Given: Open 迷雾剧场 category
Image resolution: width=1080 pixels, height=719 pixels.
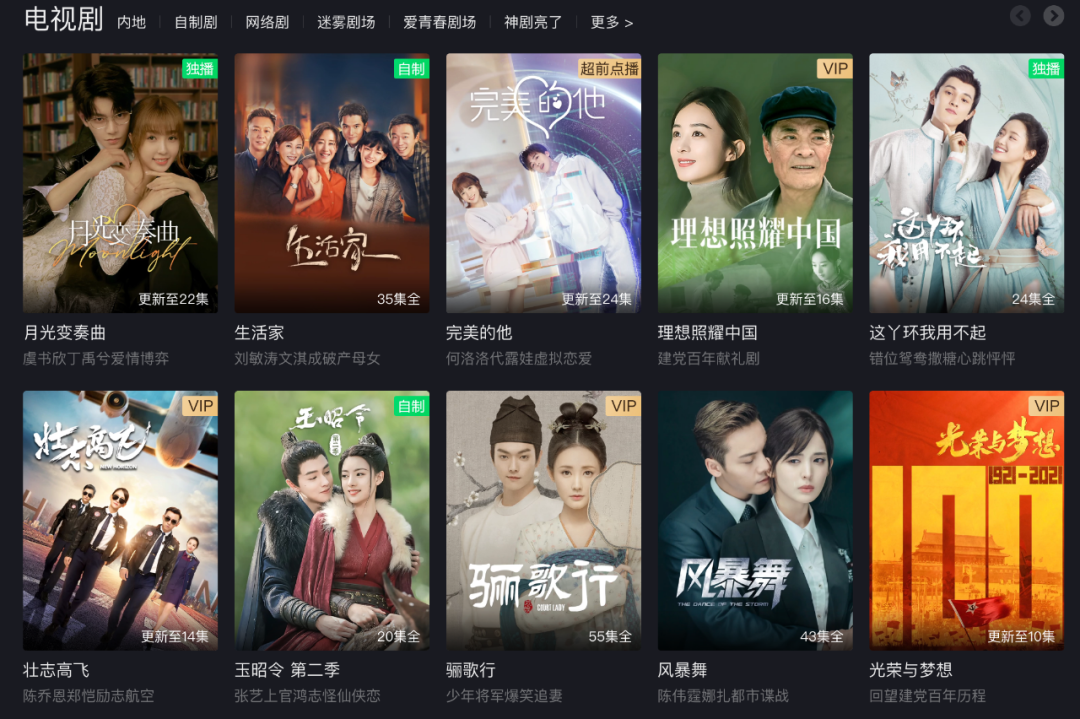Looking at the screenshot, I should [346, 22].
